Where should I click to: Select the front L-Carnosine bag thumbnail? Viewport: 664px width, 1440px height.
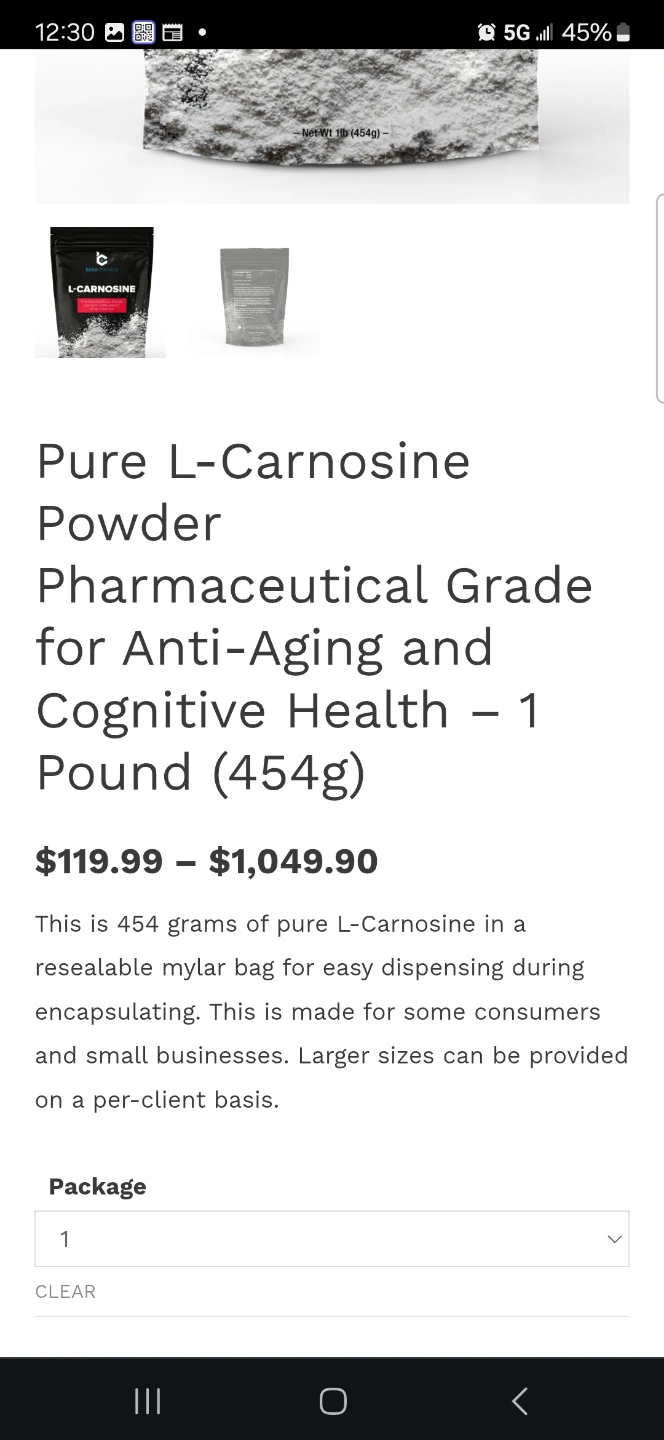pos(100,292)
